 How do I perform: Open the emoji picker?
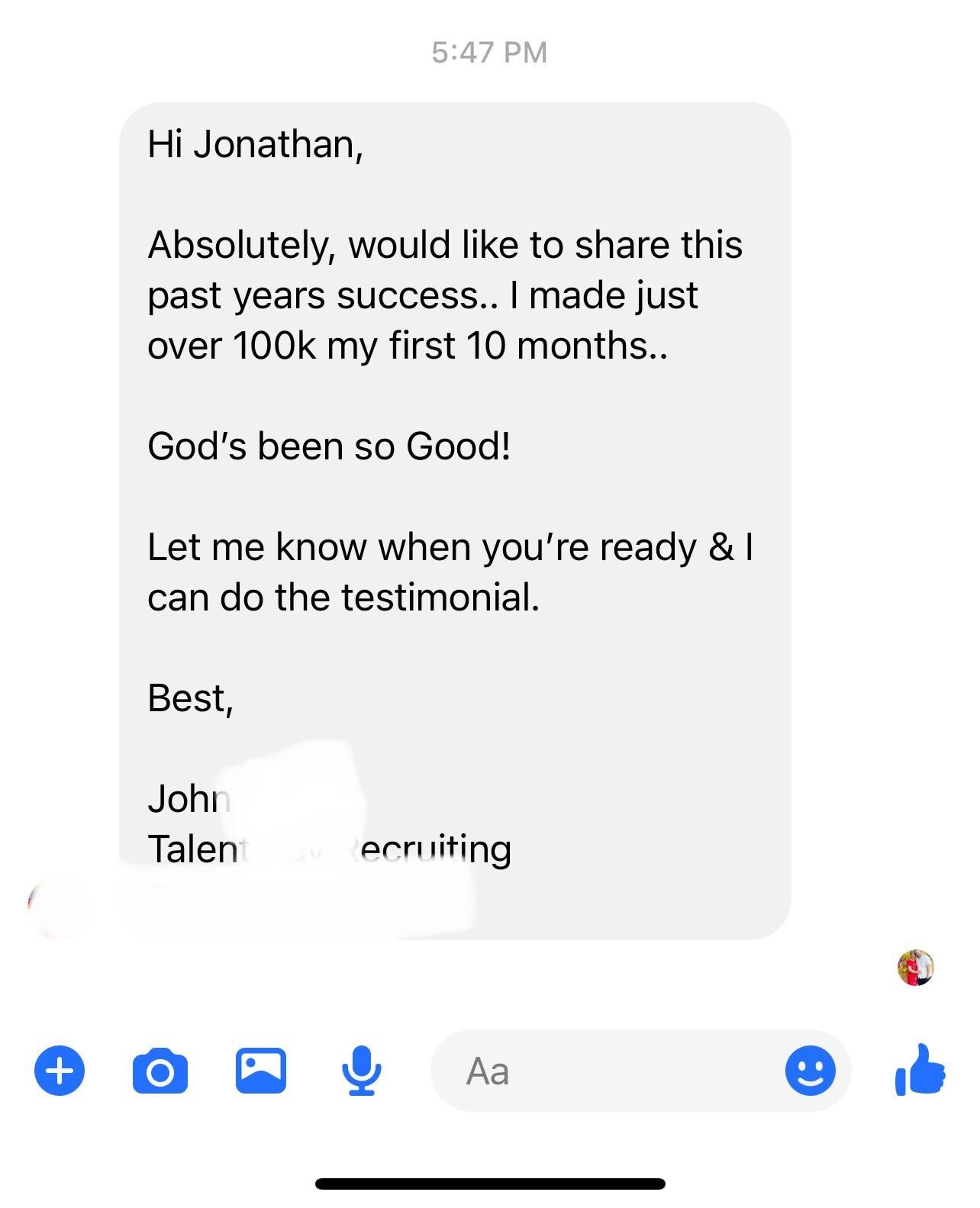click(810, 1071)
